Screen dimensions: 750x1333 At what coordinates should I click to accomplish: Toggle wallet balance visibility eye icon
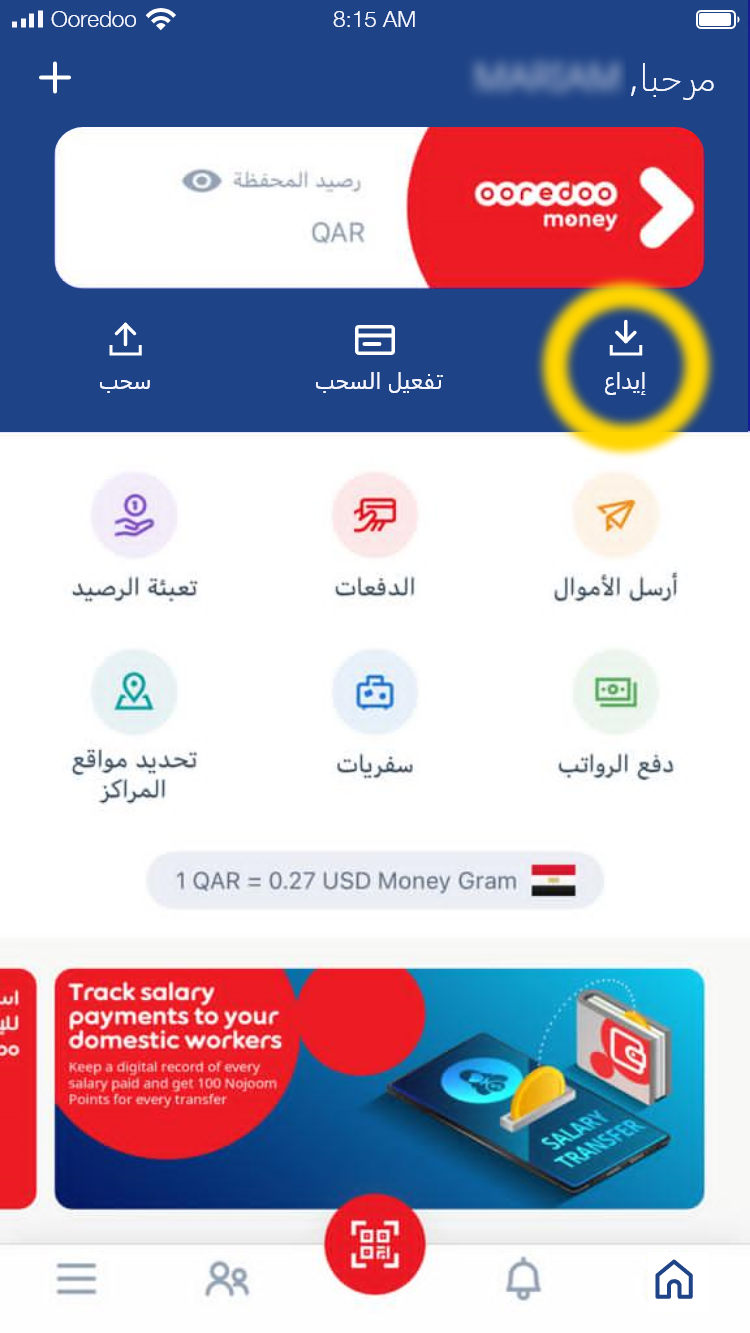tap(201, 181)
